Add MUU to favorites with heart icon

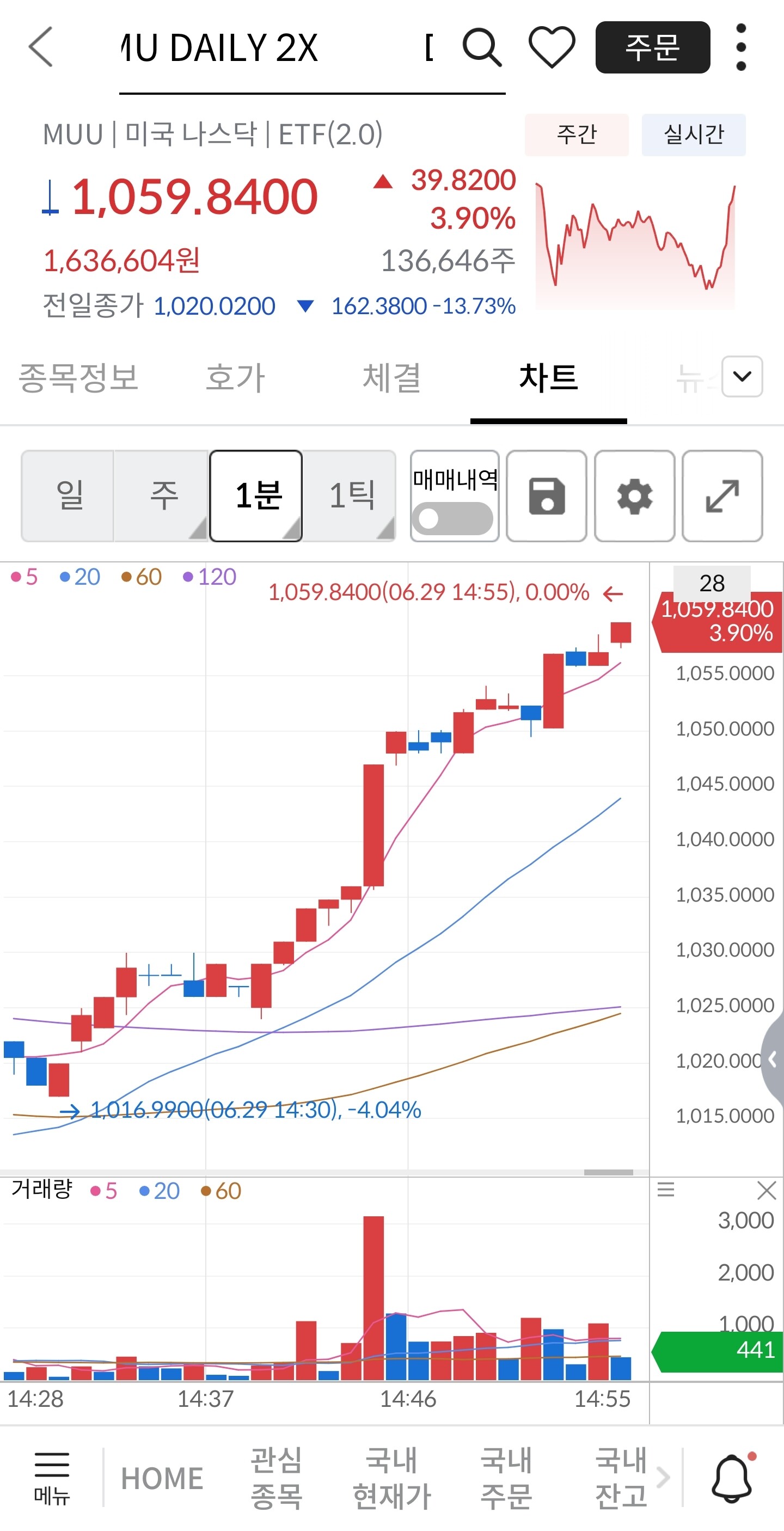(x=552, y=47)
